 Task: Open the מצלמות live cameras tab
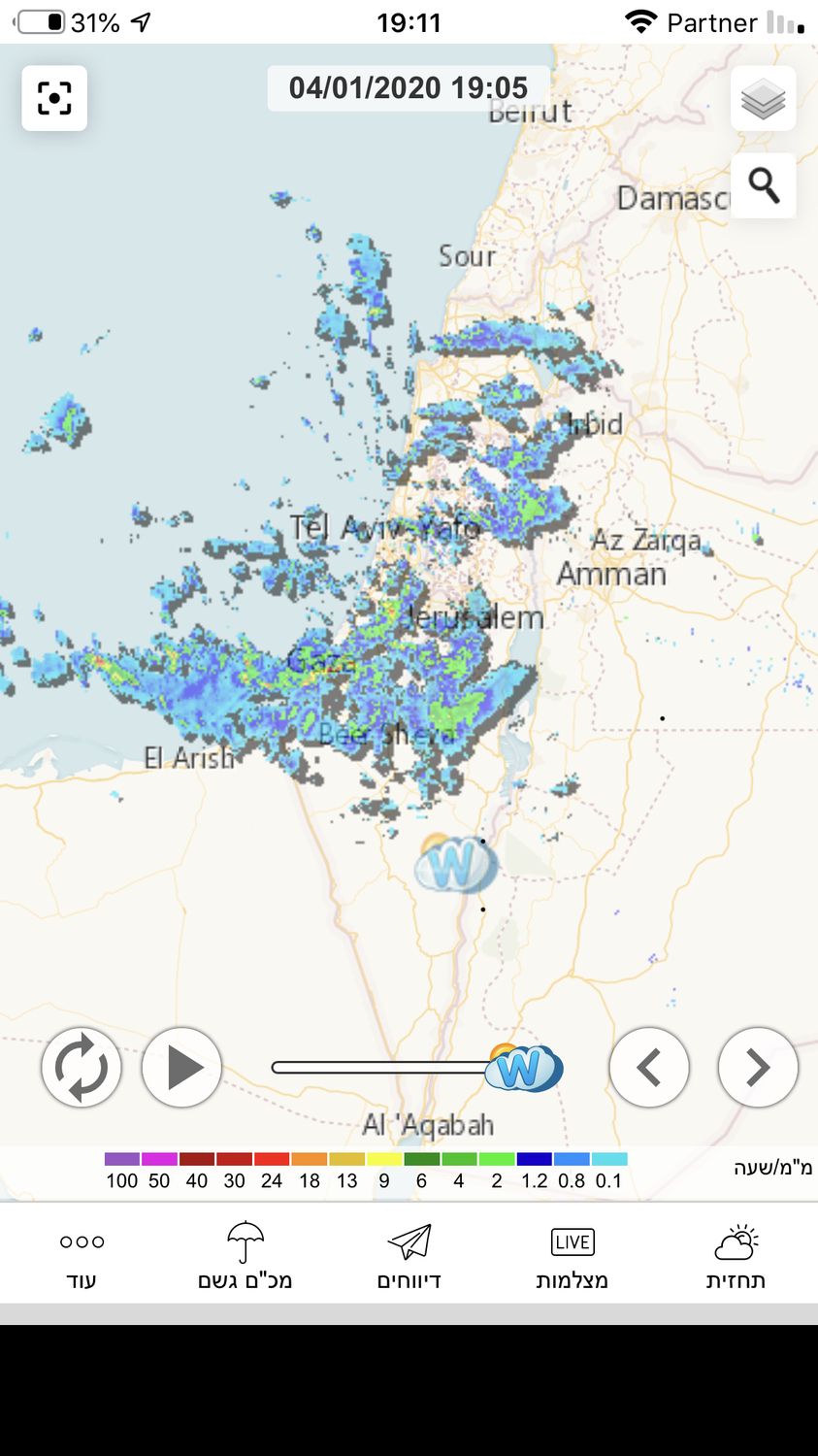573,1257
